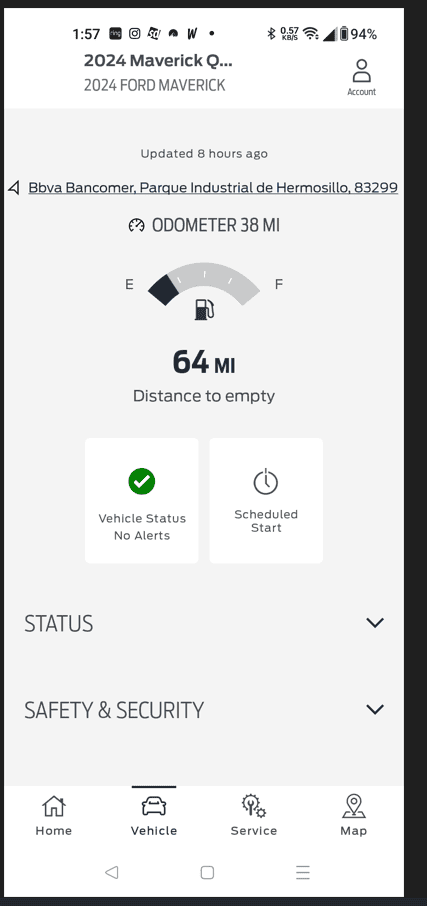The width and height of the screenshot is (427, 906).
Task: Expand the STATUS section
Action: coord(204,623)
